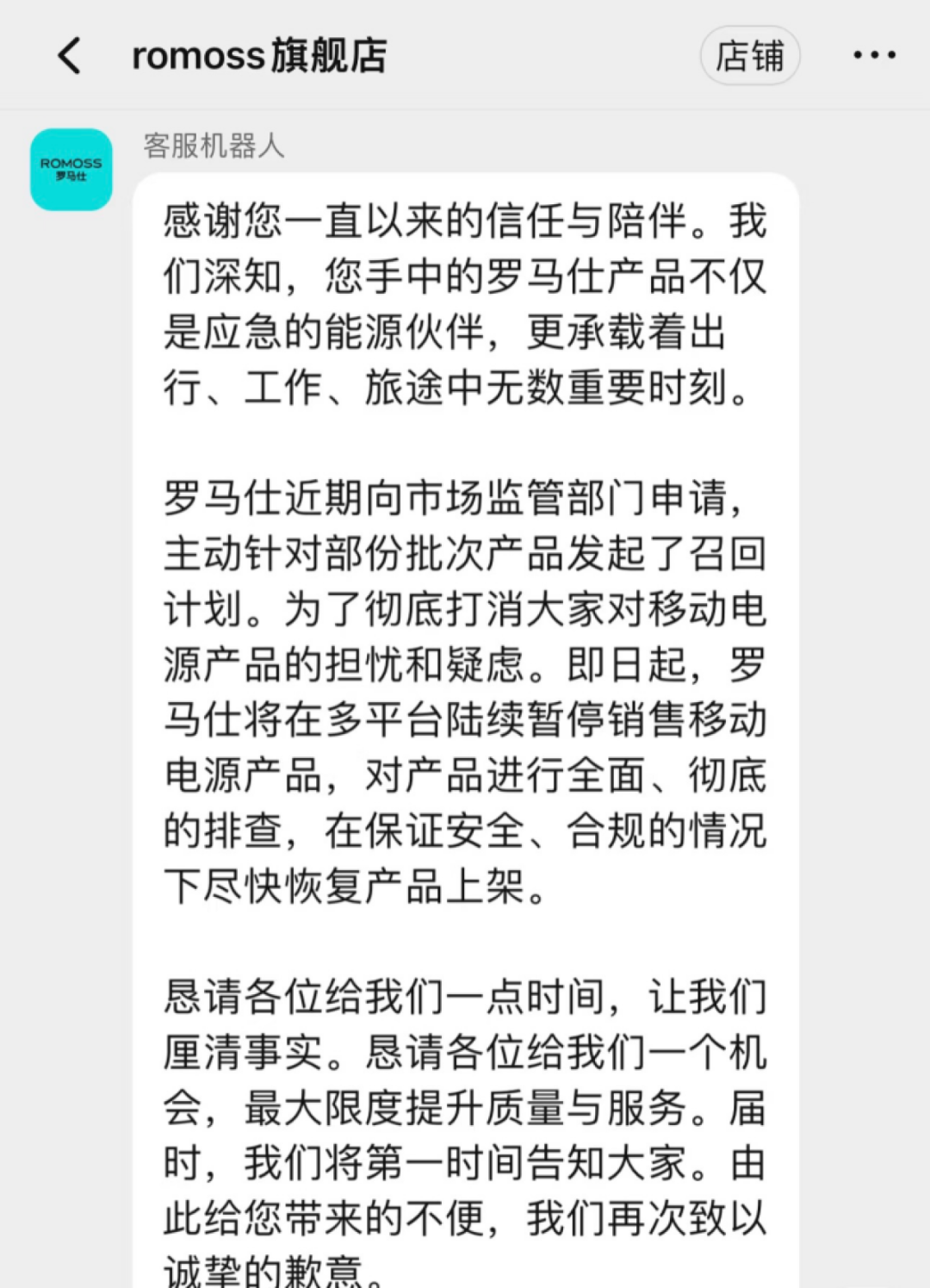Open the three-dot more options menu
The image size is (930, 1288).
(x=874, y=56)
